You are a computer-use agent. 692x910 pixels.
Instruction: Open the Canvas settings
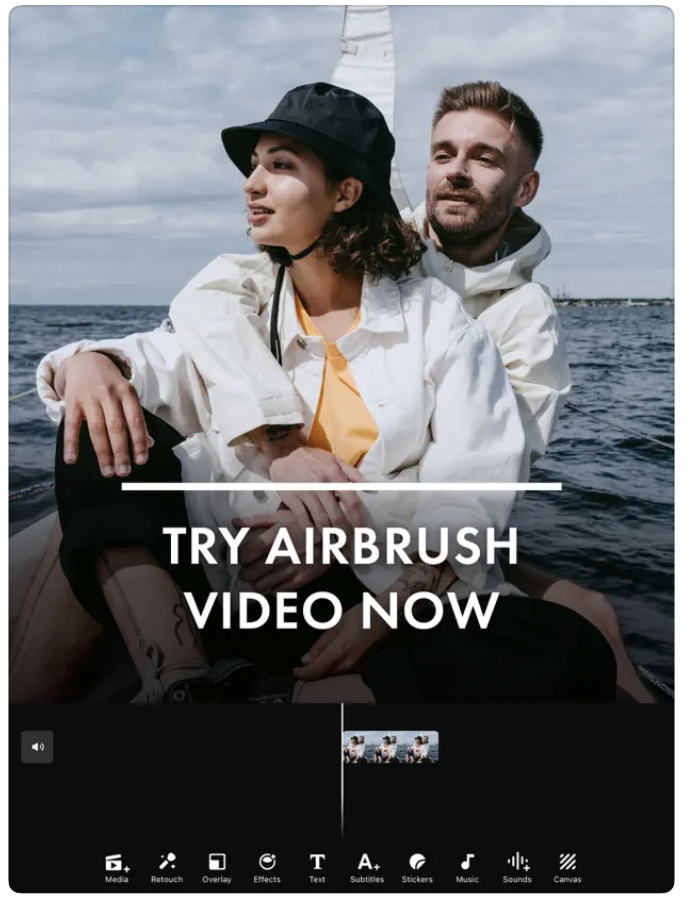(x=567, y=866)
